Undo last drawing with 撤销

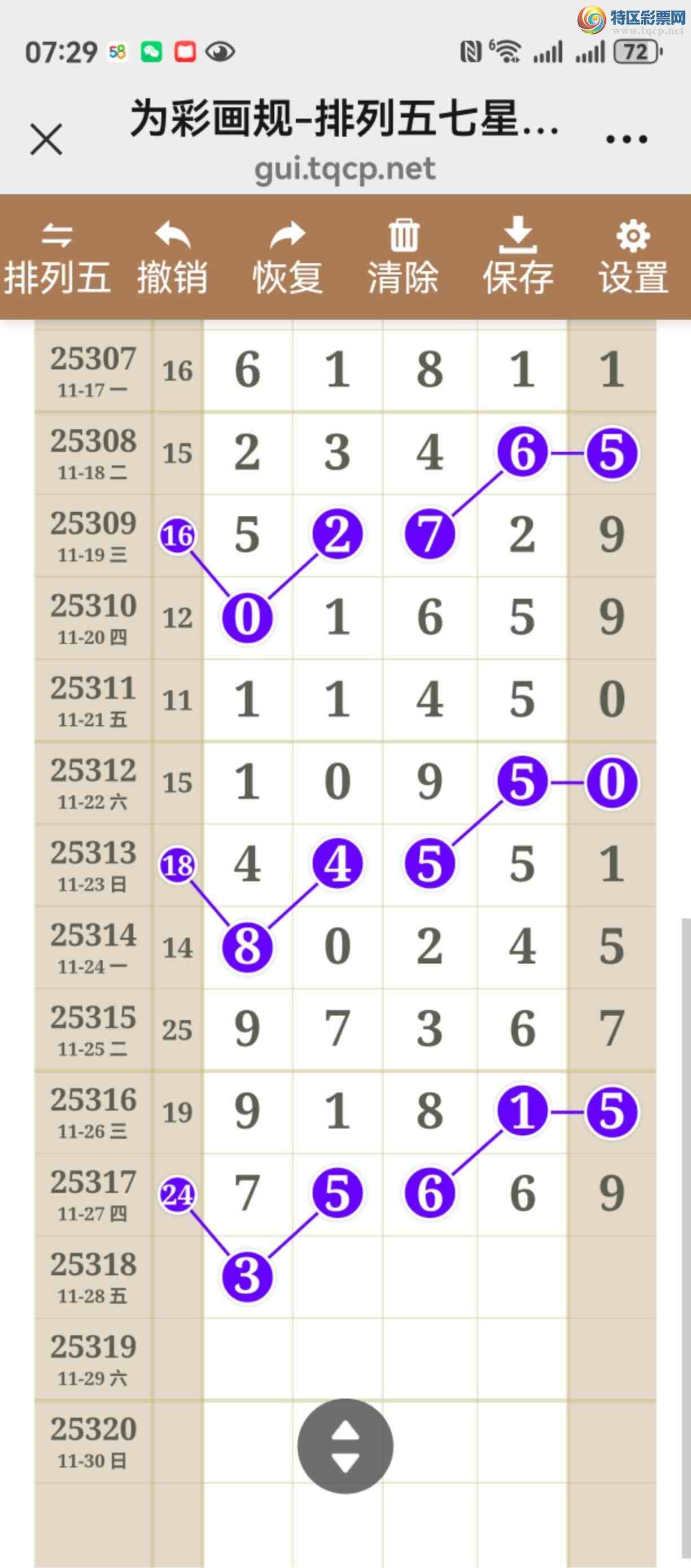click(173, 258)
